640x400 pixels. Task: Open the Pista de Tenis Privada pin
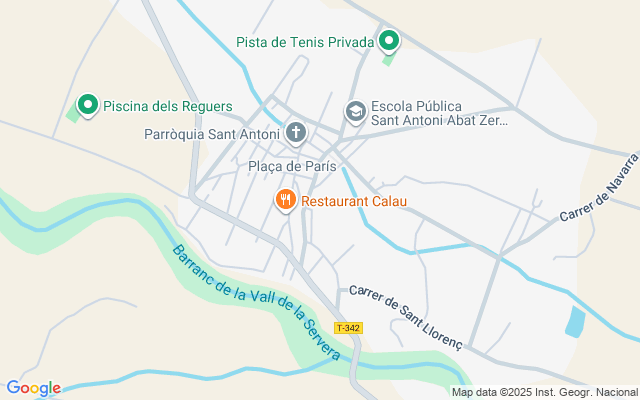[x=389, y=42]
